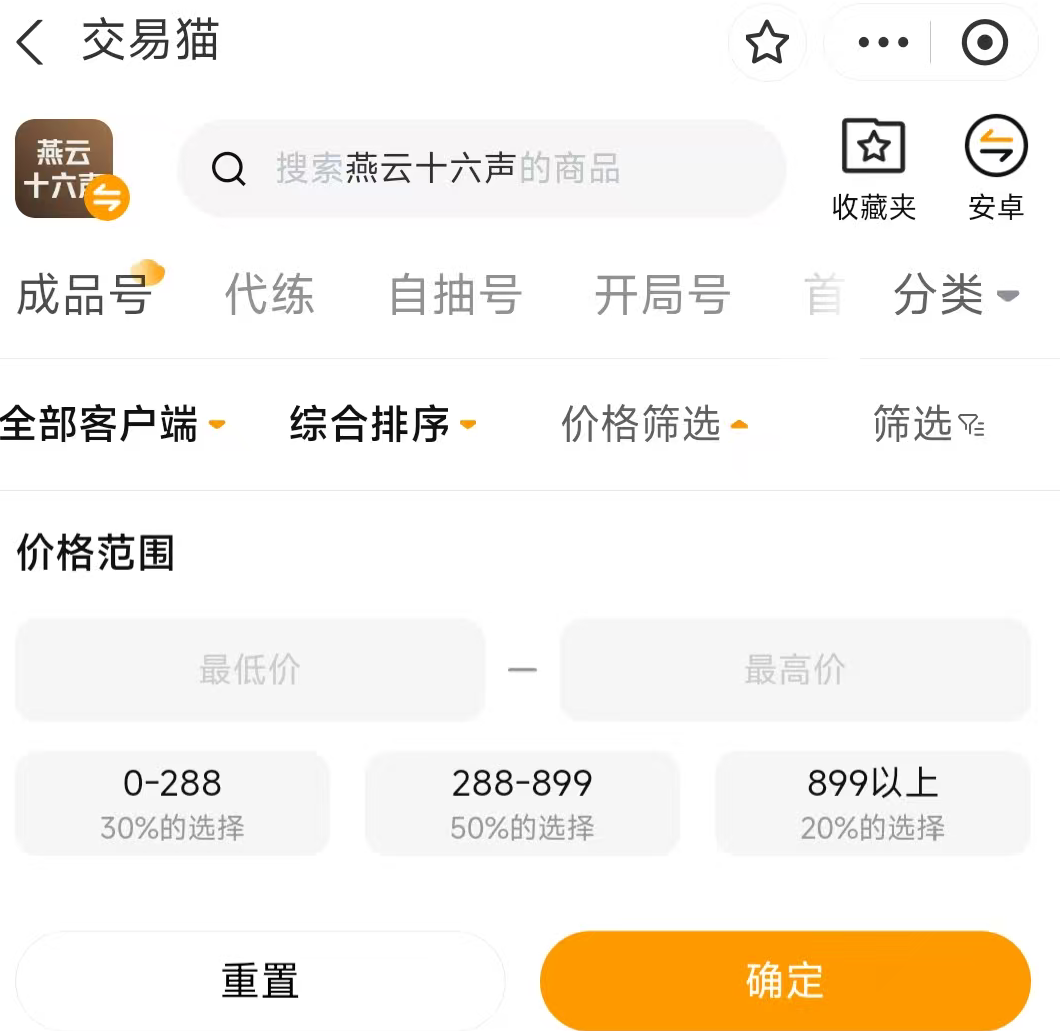Viewport: 1060px width, 1031px height.
Task: Open 综合排序 sorting dropdown
Action: 382,425
